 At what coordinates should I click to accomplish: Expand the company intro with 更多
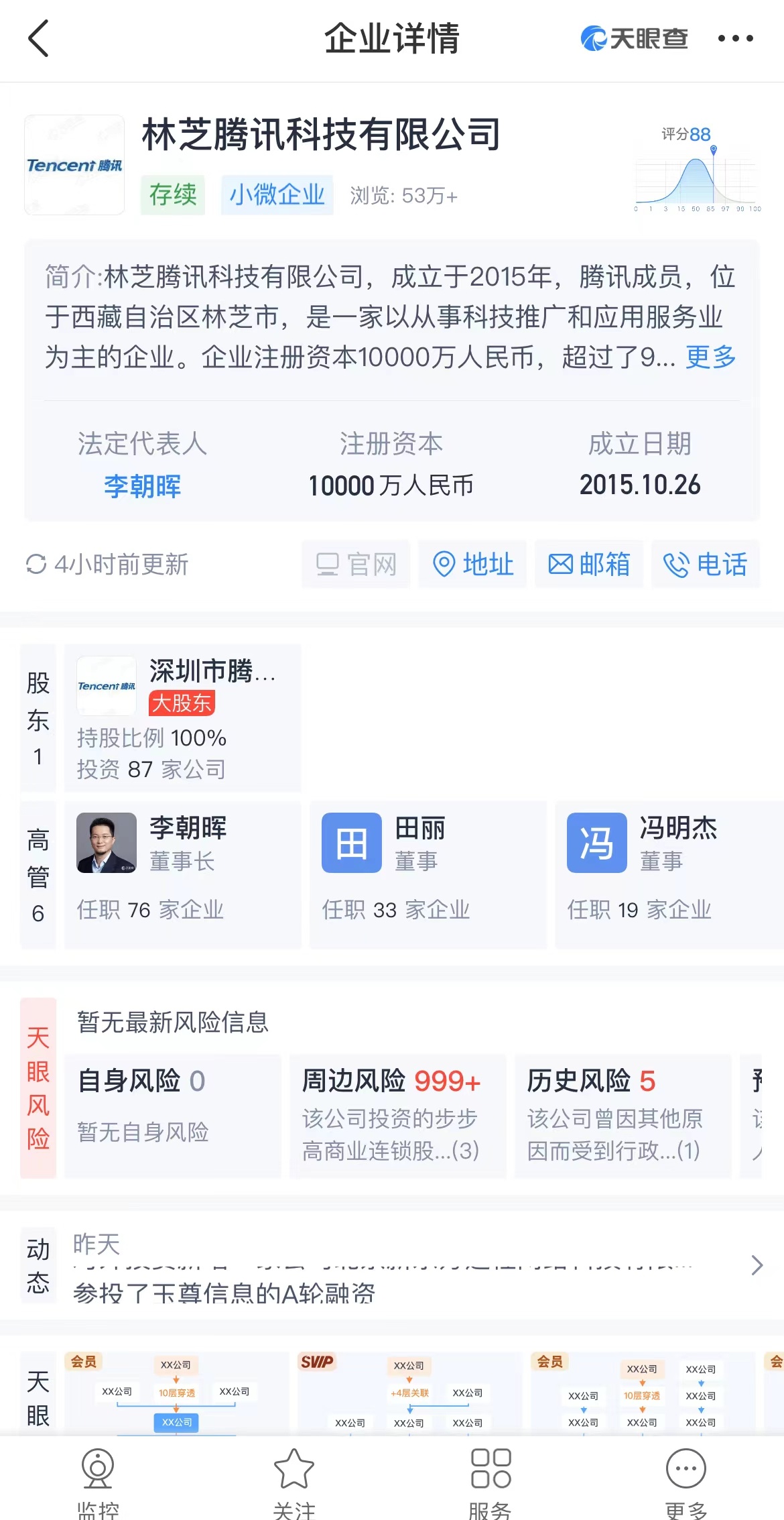pos(710,357)
